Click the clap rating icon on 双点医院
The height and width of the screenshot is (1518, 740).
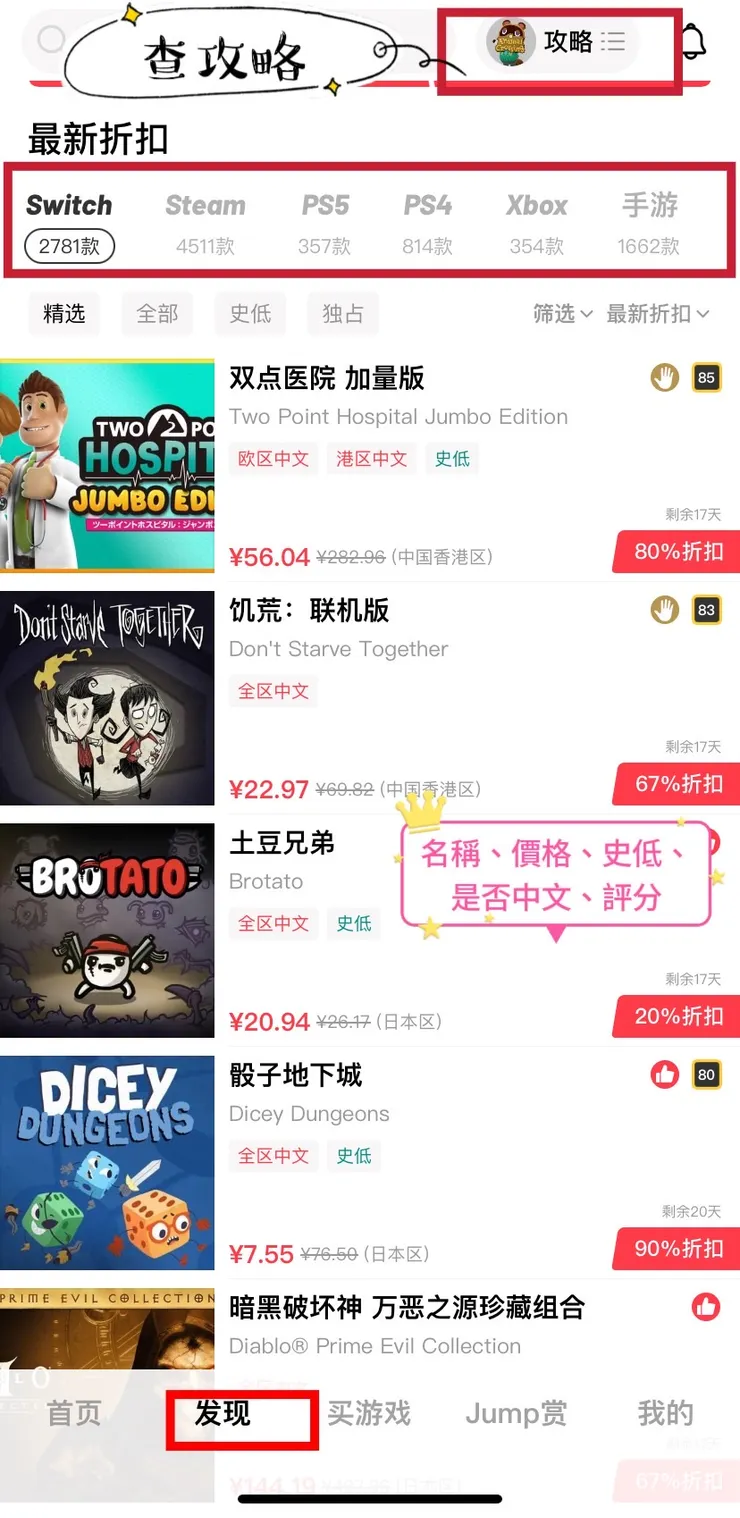[x=664, y=378]
